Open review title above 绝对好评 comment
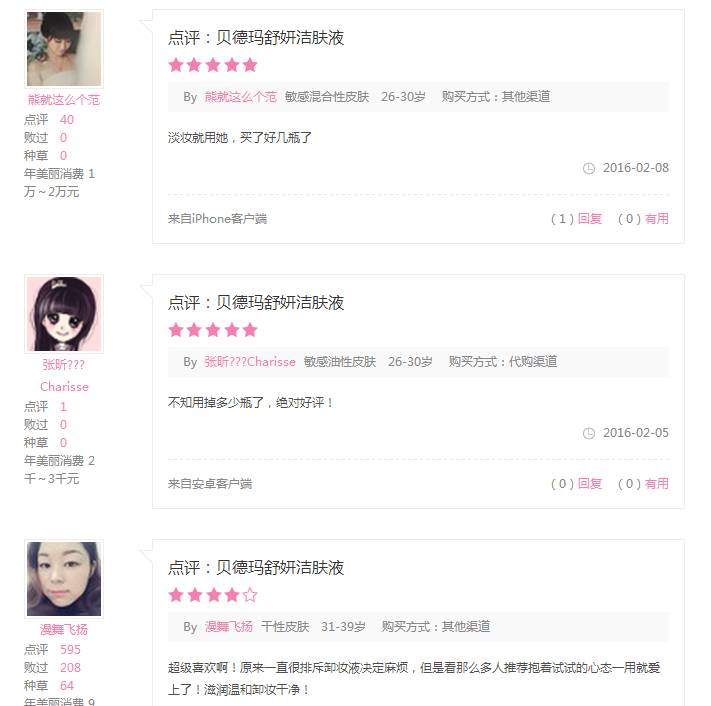Viewport: 711px width, 706px height. [256, 303]
